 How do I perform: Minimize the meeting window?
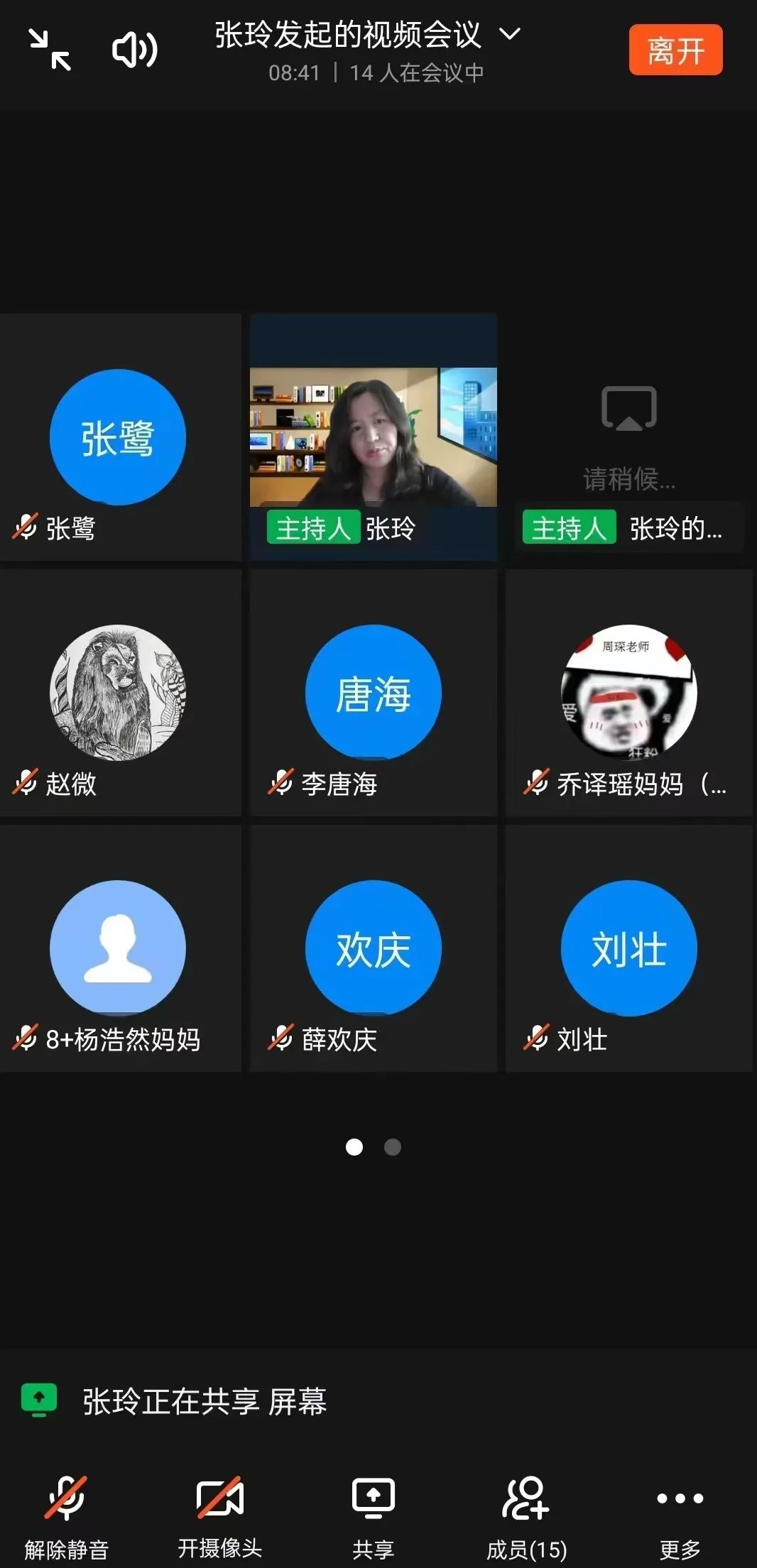pos(50,50)
